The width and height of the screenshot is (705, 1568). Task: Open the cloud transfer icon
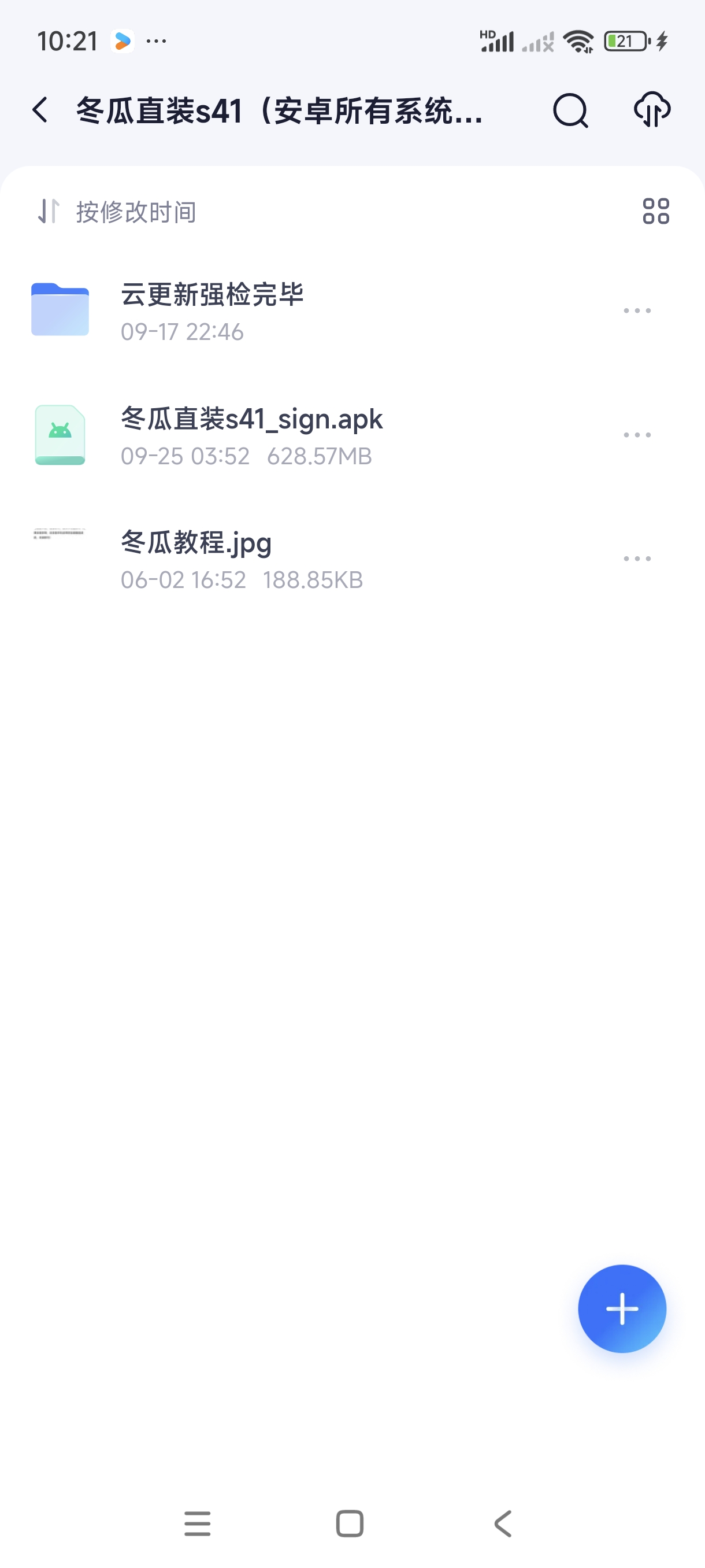coord(652,110)
